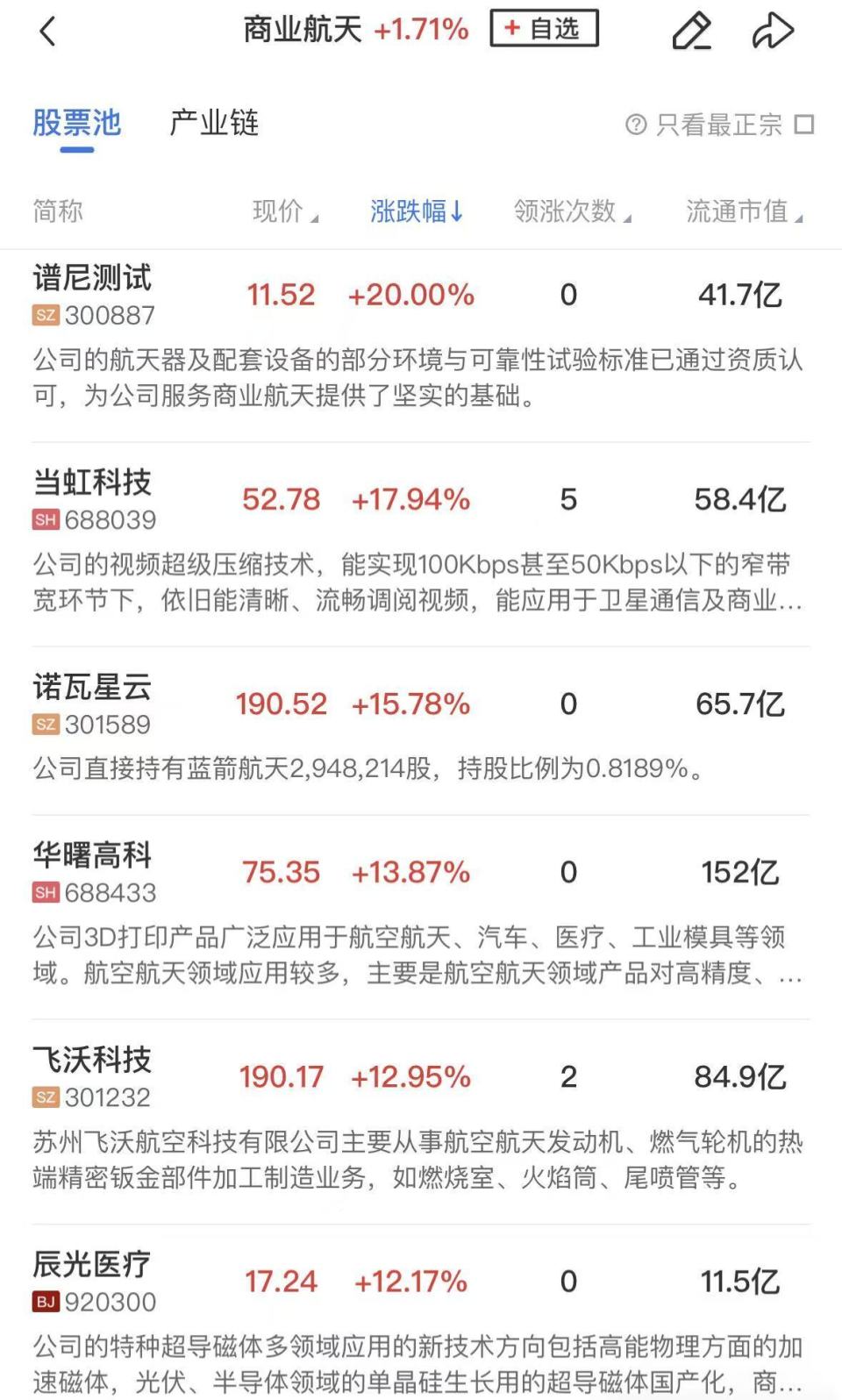842x1400 pixels.
Task: Tap the question mark icon beside 只看最正宗
Action: (636, 125)
